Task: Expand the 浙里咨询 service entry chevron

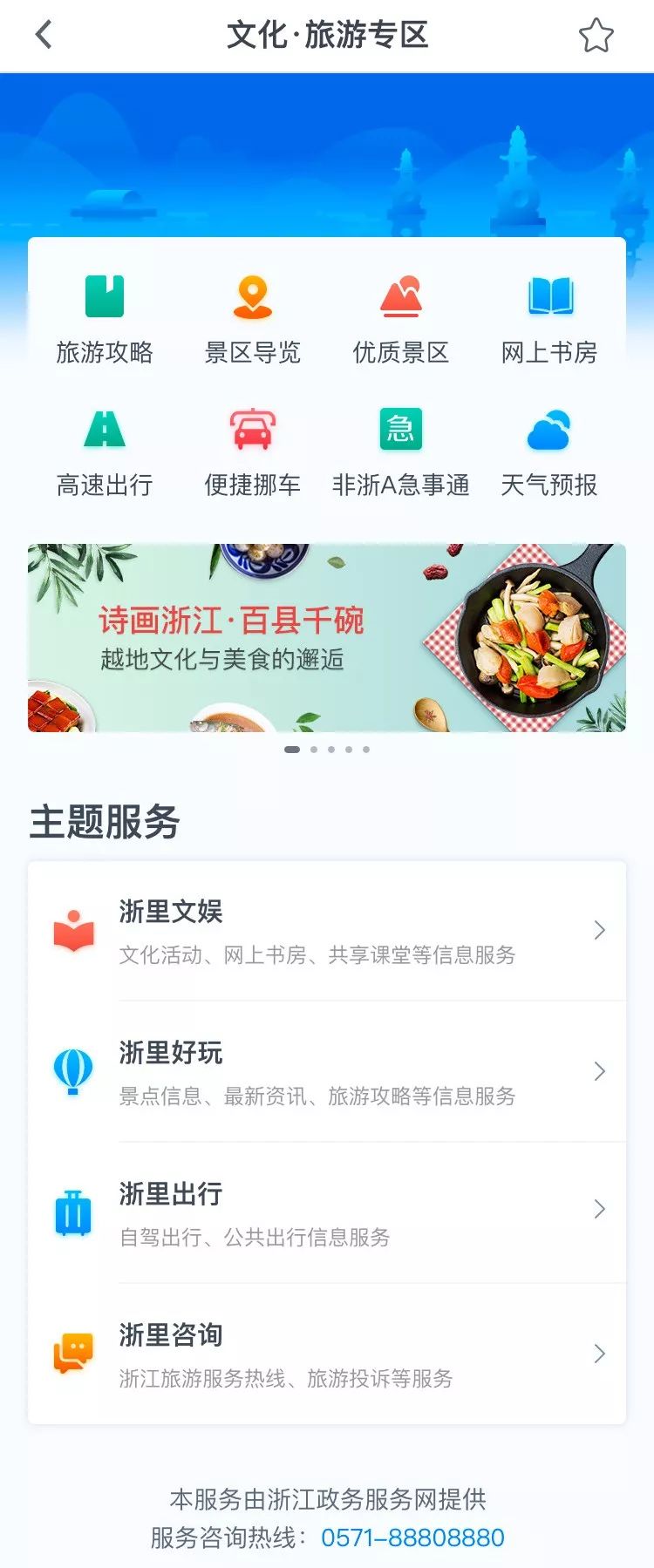Action: tap(599, 1354)
